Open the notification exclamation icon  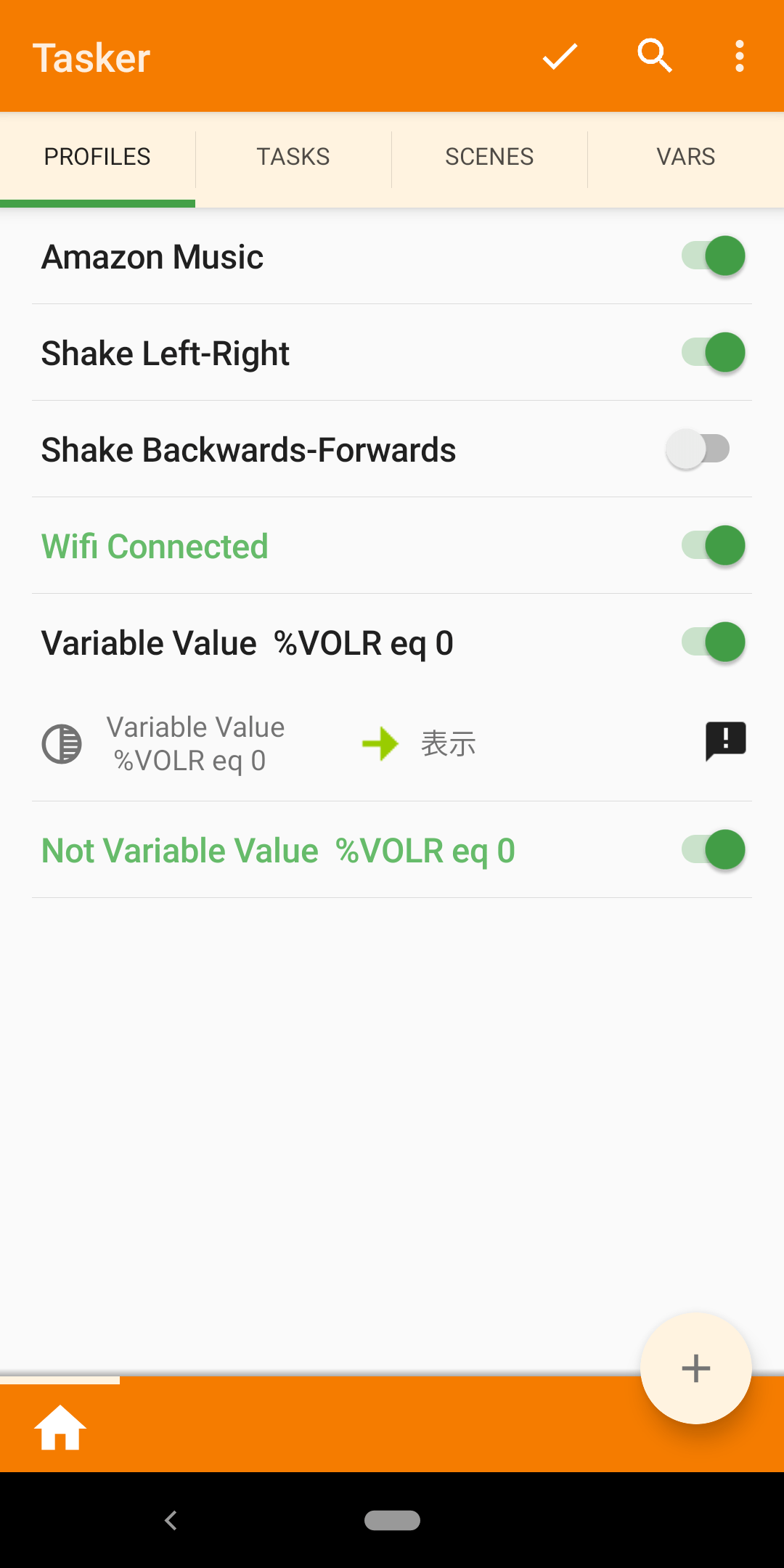click(x=724, y=740)
